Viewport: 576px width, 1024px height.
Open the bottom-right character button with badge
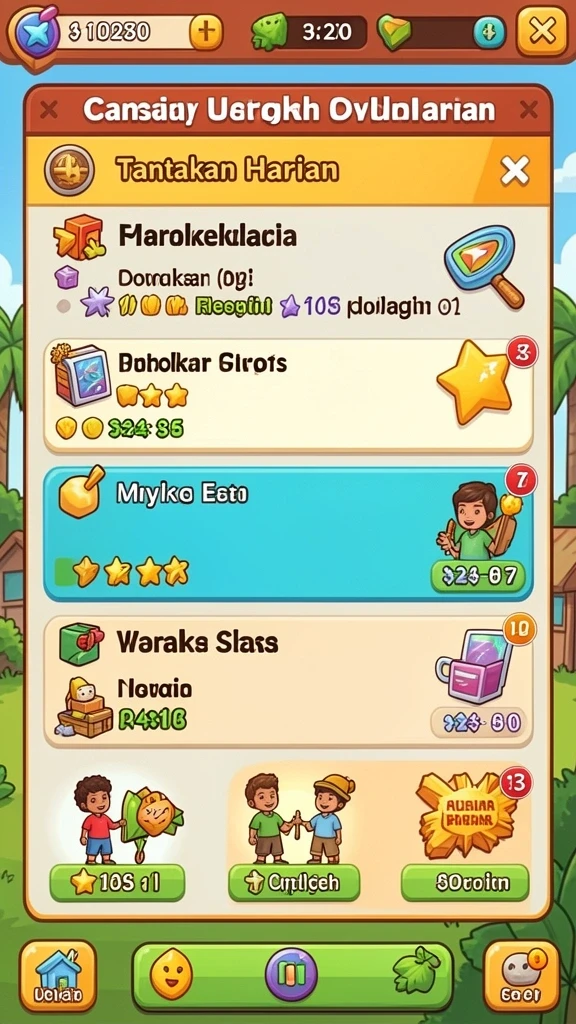pos(521,976)
